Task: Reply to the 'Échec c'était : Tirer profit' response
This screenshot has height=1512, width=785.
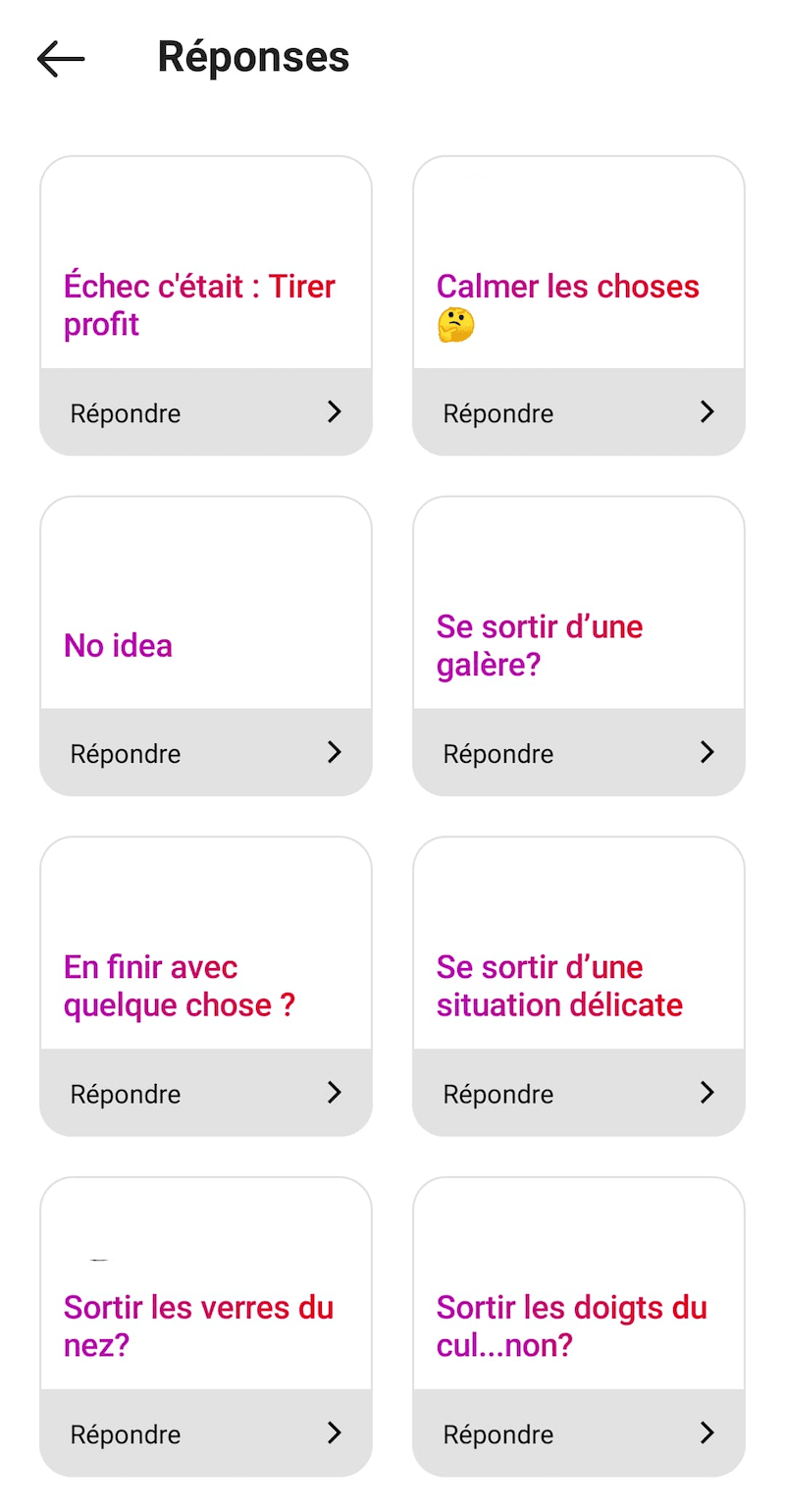Action: [206, 412]
